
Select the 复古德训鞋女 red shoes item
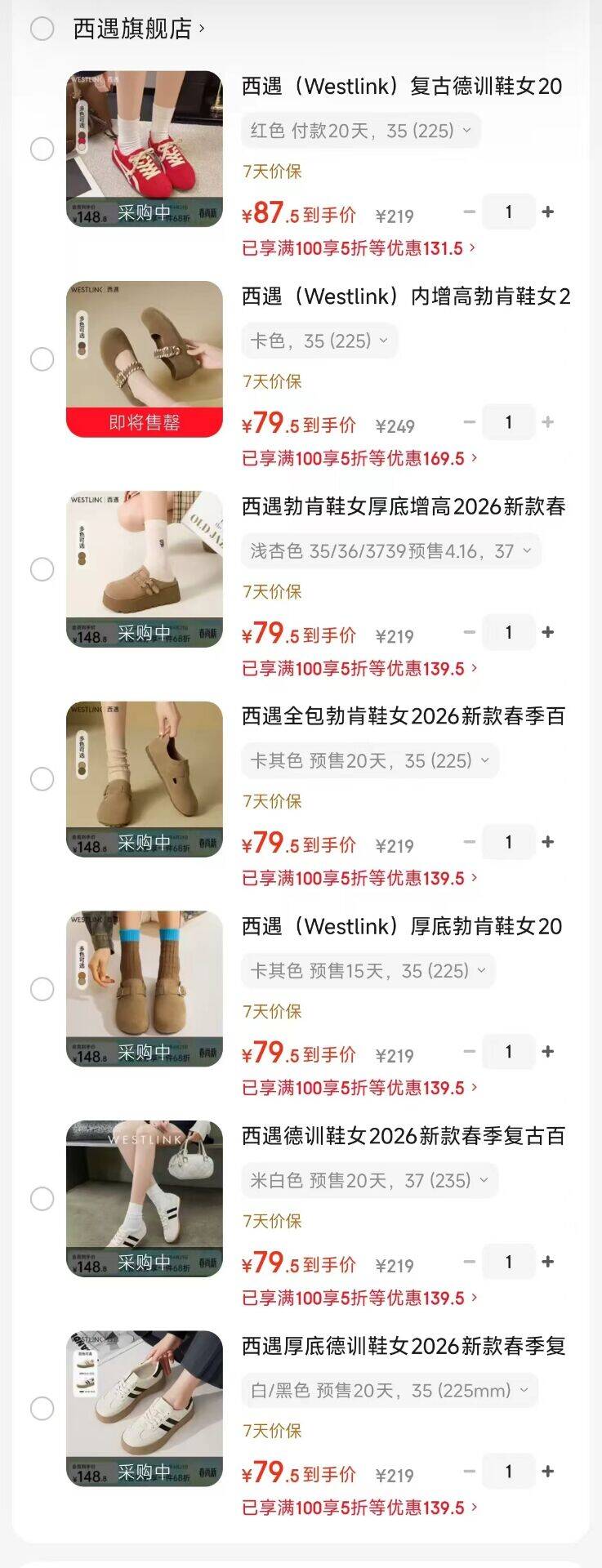[42, 149]
